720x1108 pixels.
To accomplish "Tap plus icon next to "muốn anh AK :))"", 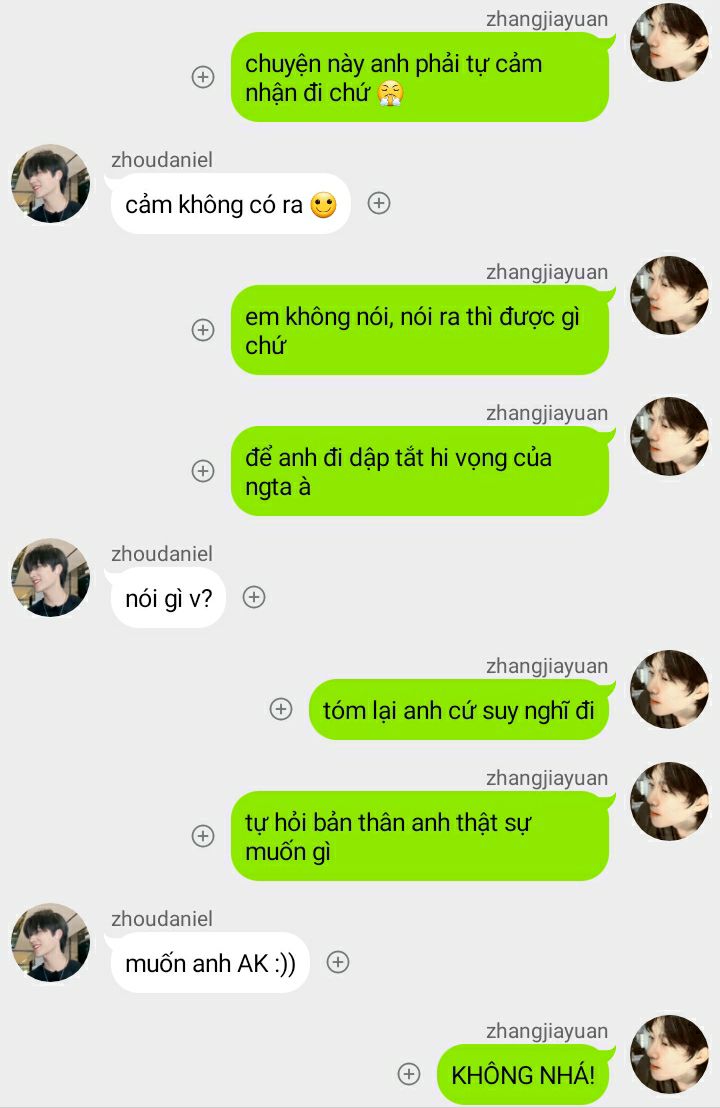I will (x=338, y=962).
